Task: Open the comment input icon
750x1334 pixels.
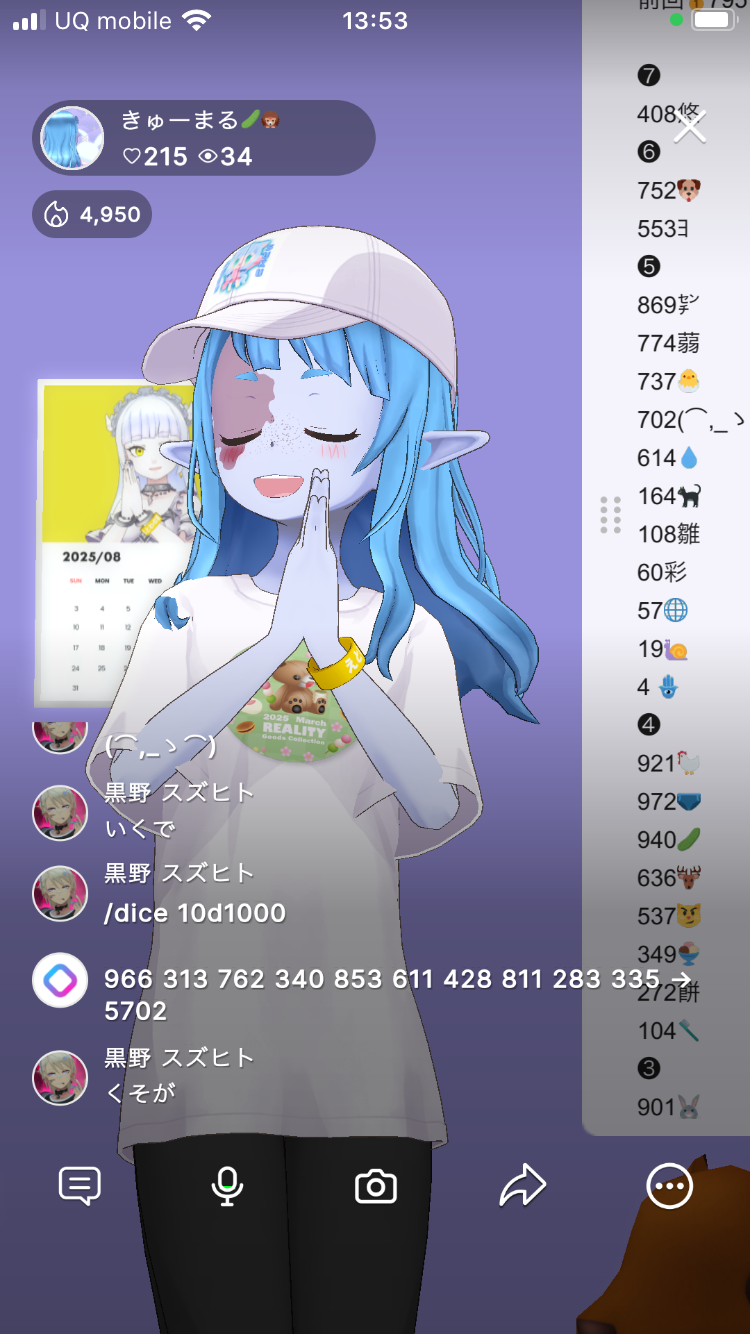Action: (80, 1186)
